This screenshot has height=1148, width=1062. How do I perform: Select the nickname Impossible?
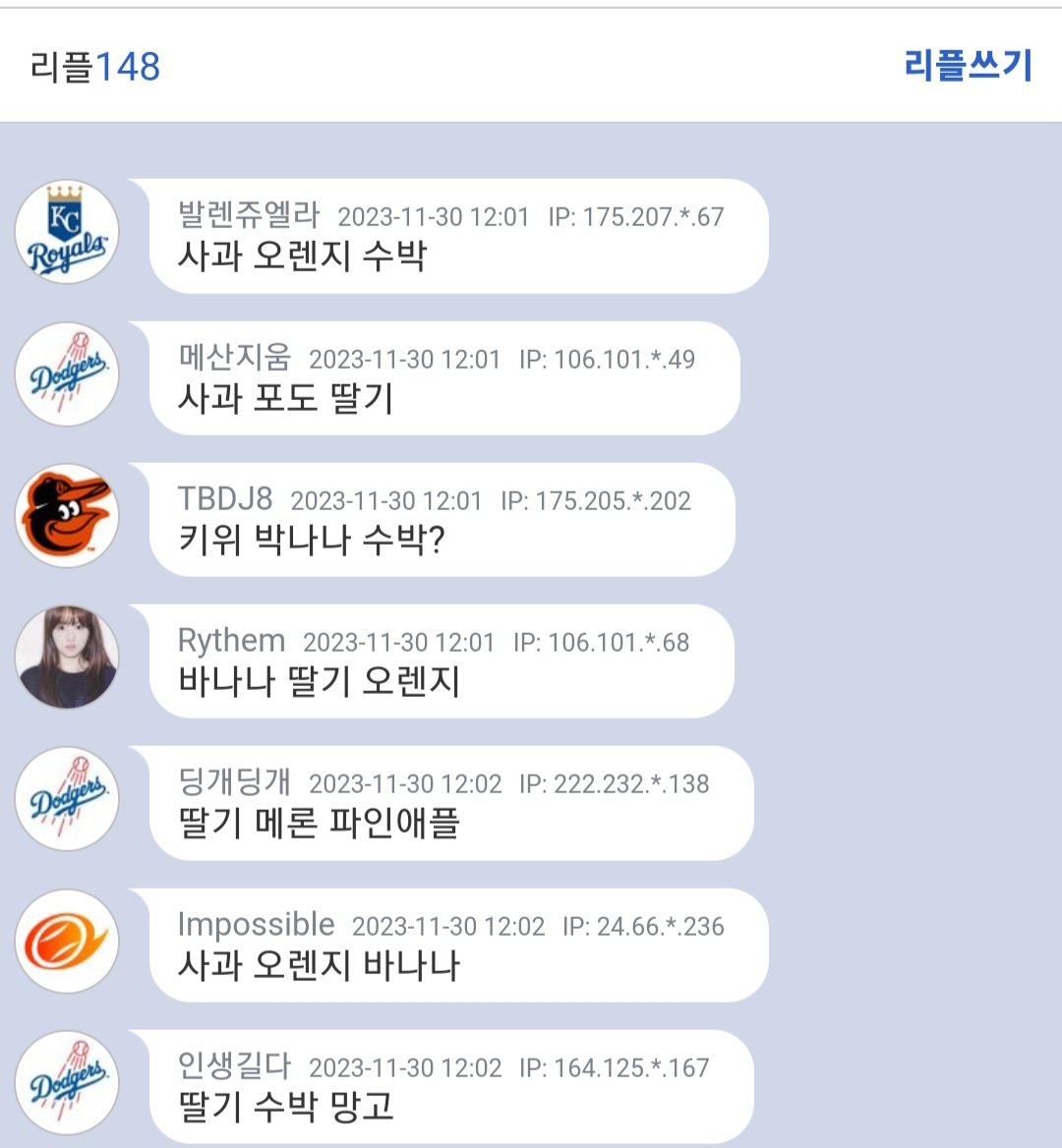point(256,925)
